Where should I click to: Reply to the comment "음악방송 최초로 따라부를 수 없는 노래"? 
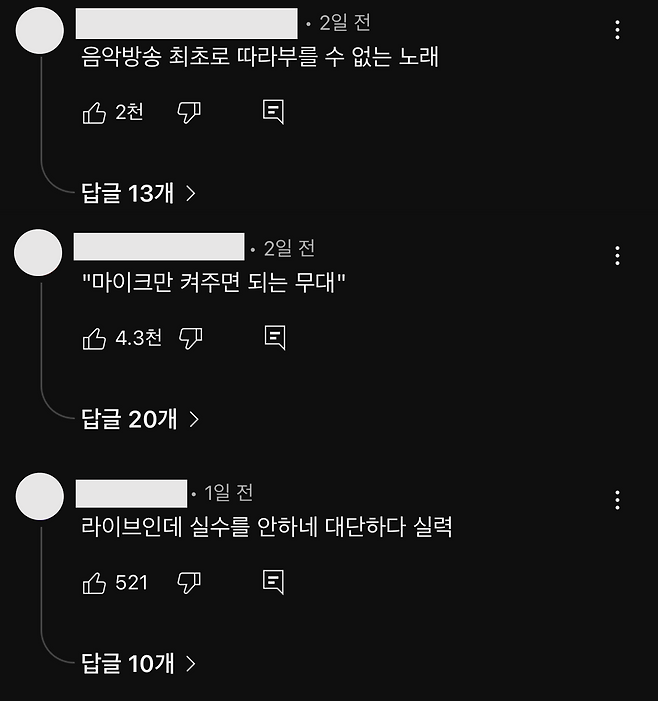coord(274,112)
